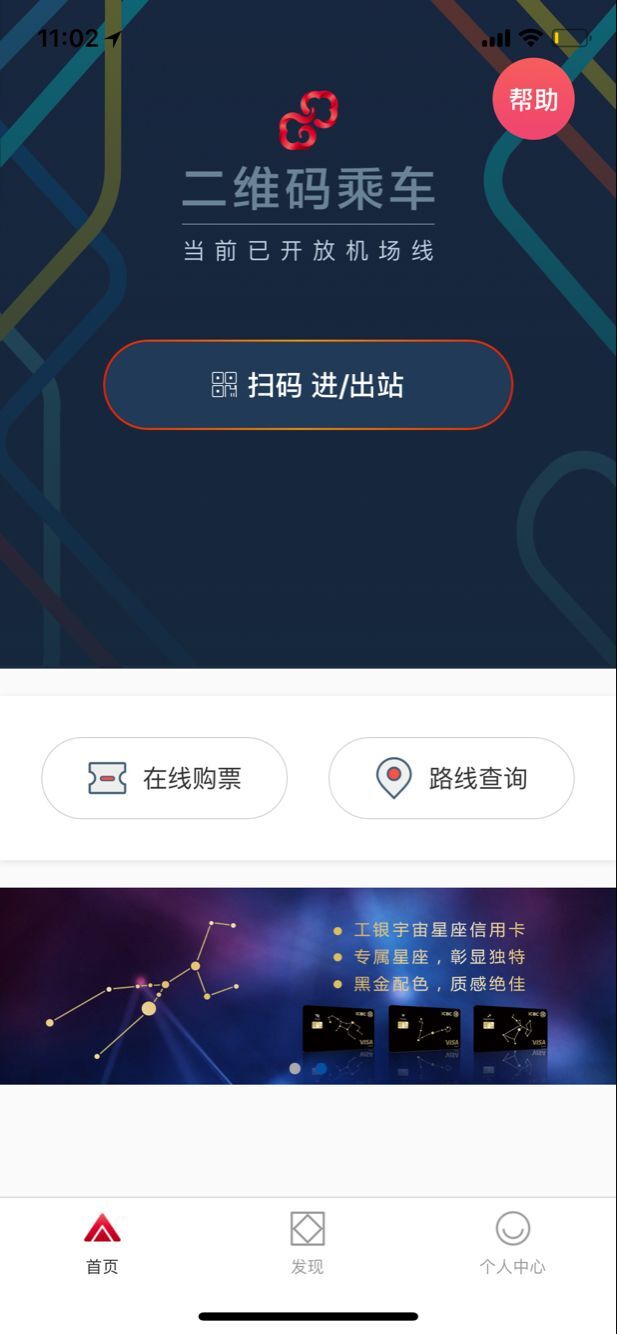Tap 扫码 进/出站 to scan QR code
Image resolution: width=617 pixels, height=1334 pixels.
(308, 385)
